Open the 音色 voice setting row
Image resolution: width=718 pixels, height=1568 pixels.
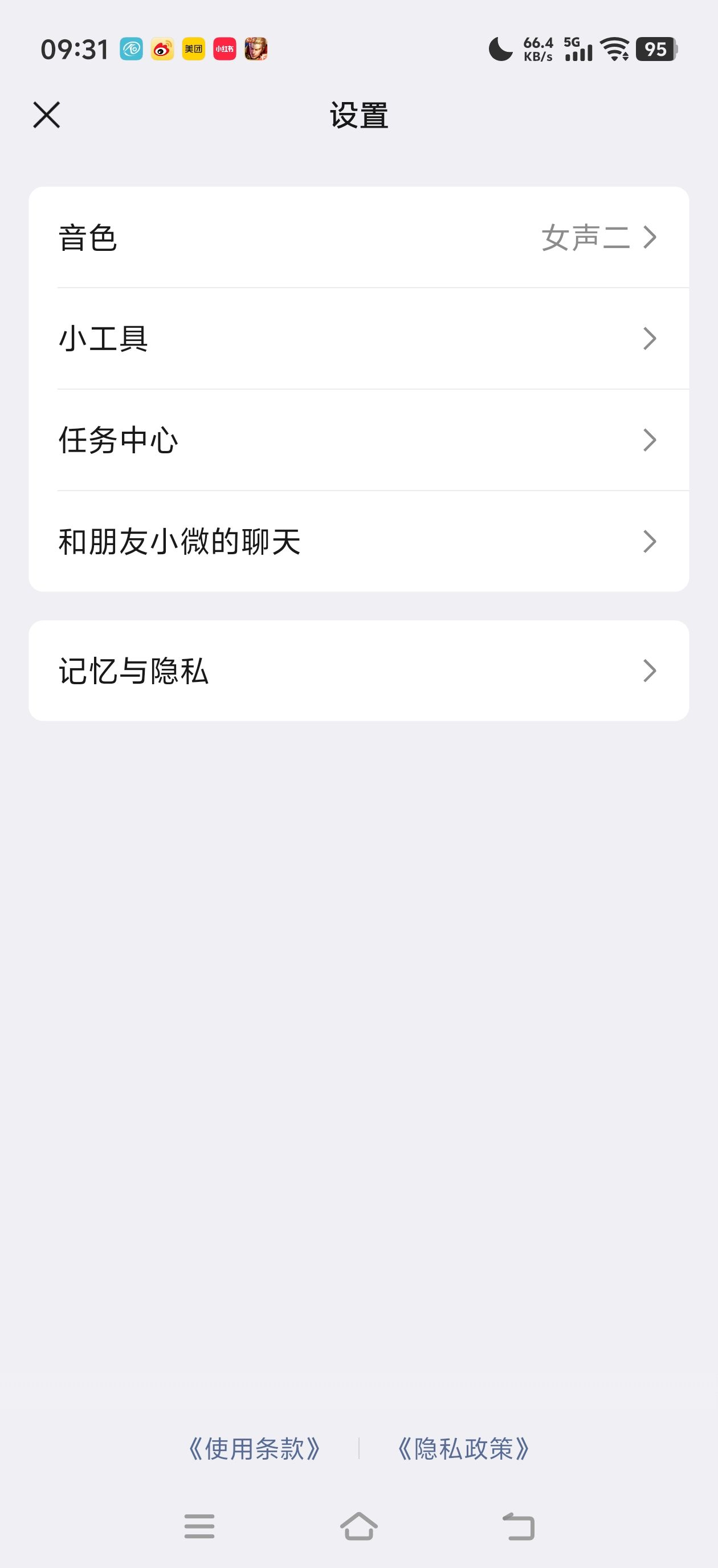click(359, 237)
